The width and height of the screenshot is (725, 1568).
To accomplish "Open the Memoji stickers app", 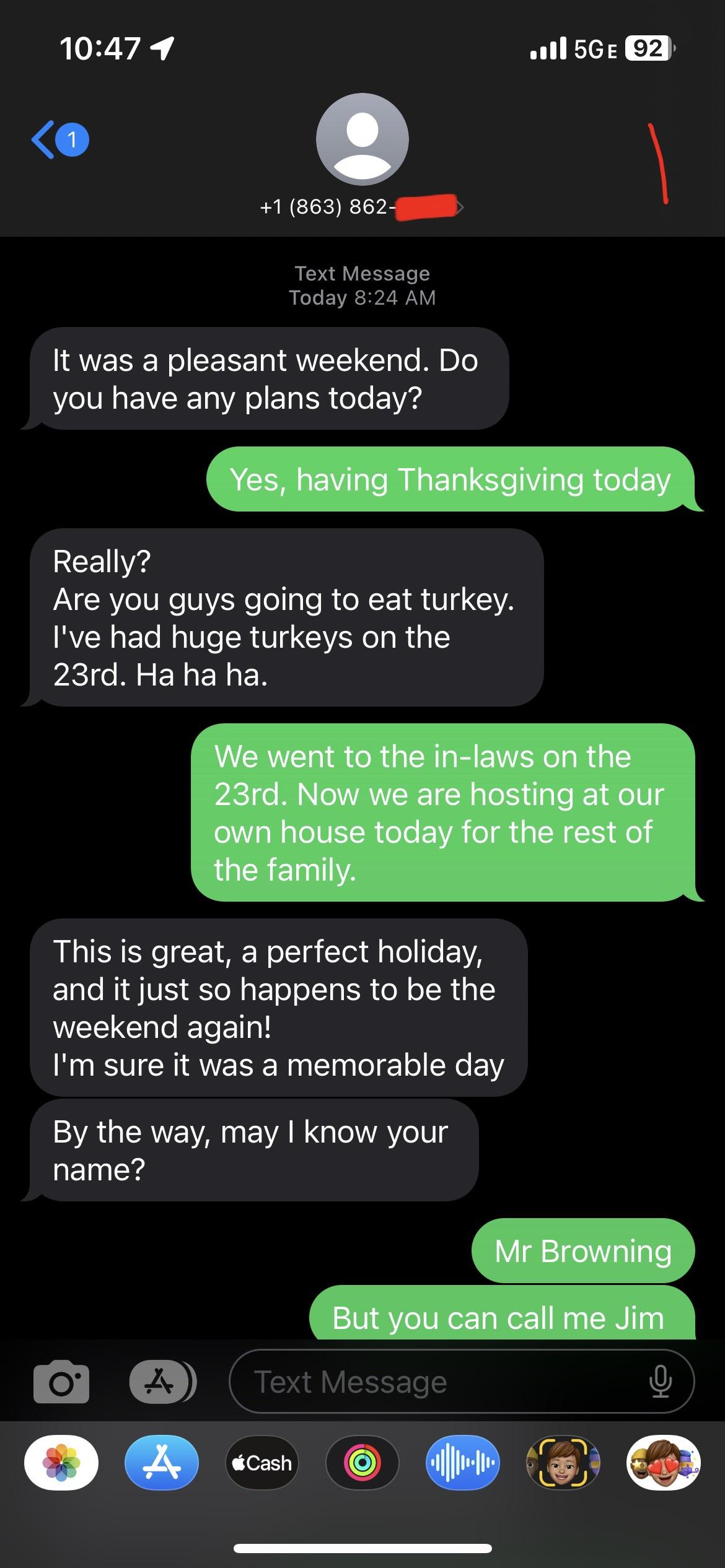I will pos(663,1462).
